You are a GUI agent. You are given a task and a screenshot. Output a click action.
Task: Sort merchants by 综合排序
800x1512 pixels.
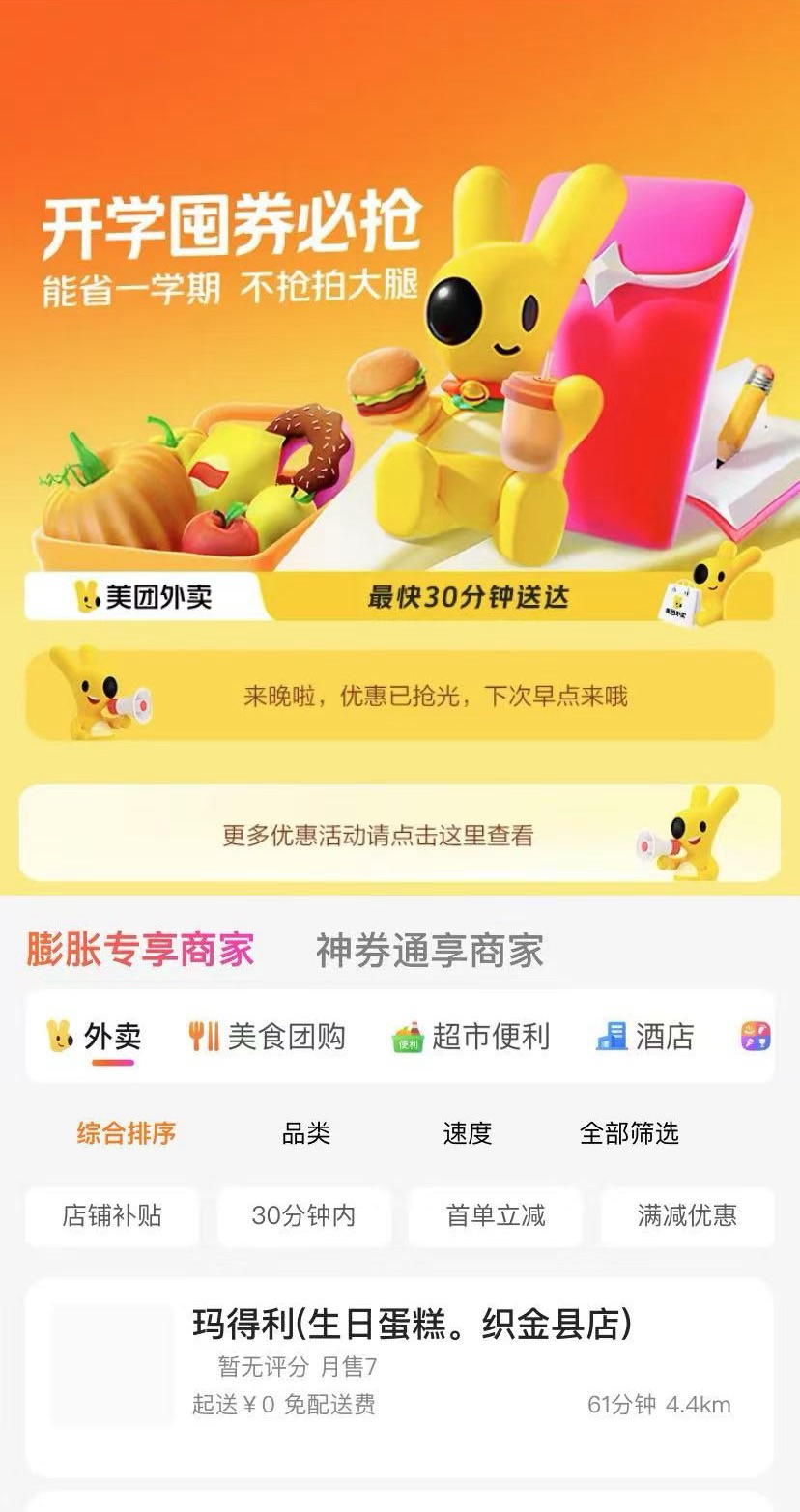click(x=127, y=1133)
